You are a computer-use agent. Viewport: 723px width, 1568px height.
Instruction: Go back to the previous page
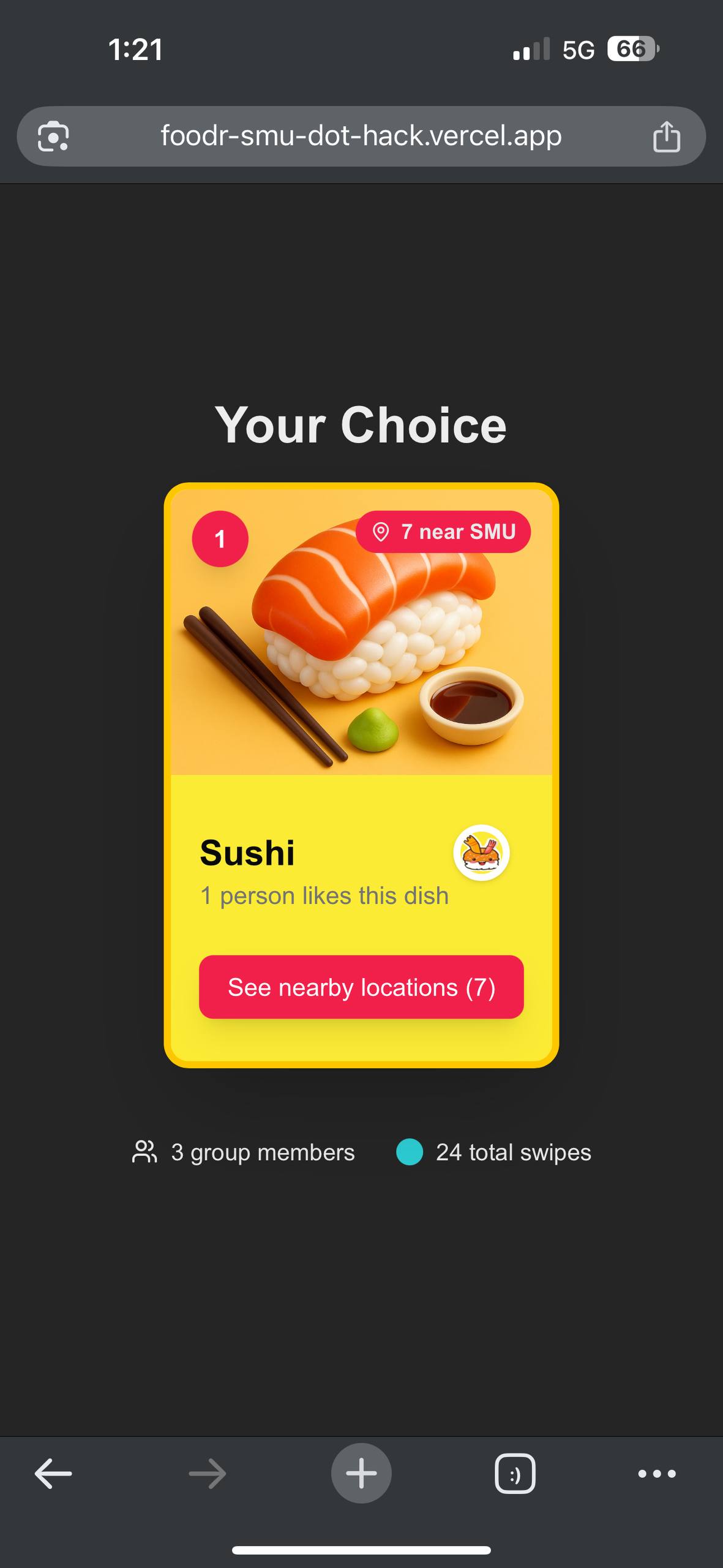[53, 1473]
